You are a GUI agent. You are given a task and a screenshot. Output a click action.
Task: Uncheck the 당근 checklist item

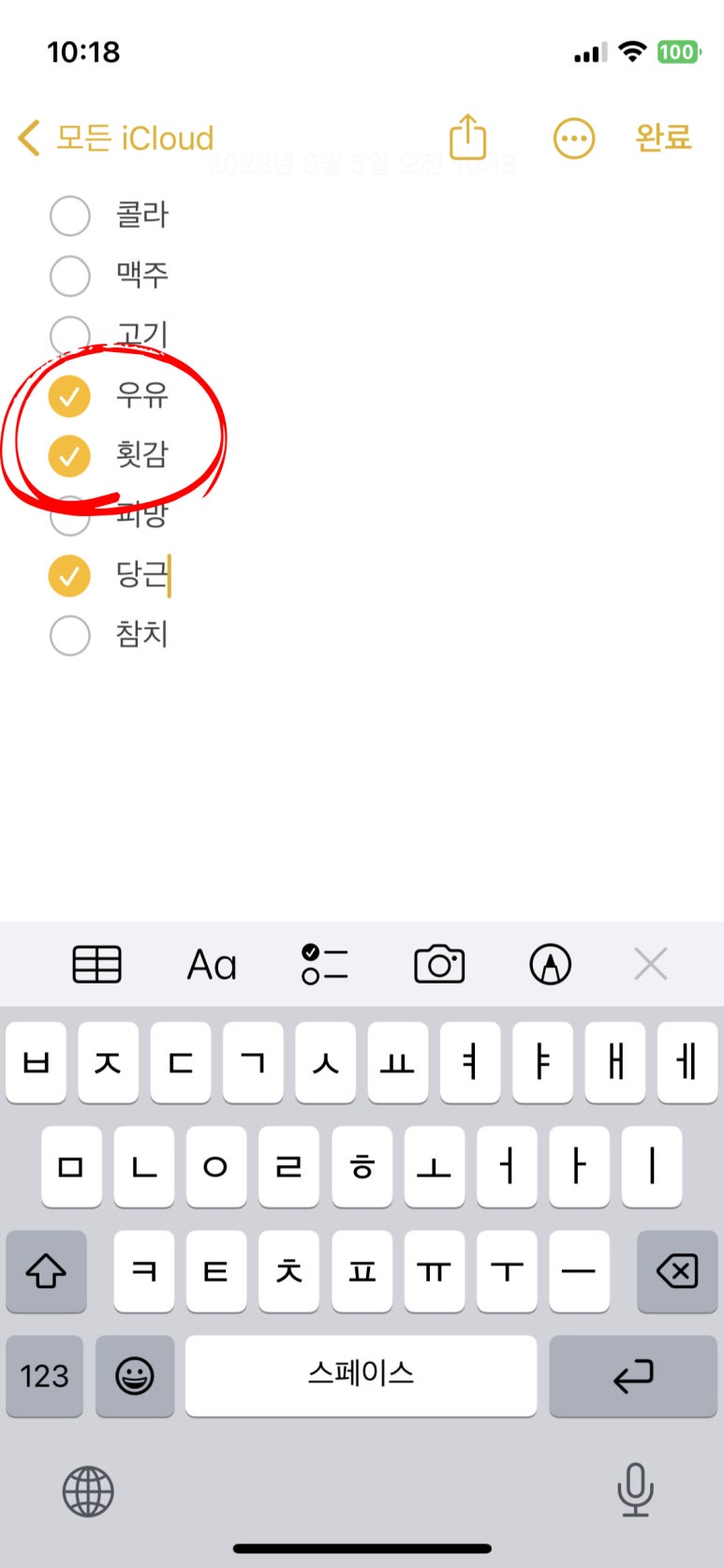click(69, 575)
